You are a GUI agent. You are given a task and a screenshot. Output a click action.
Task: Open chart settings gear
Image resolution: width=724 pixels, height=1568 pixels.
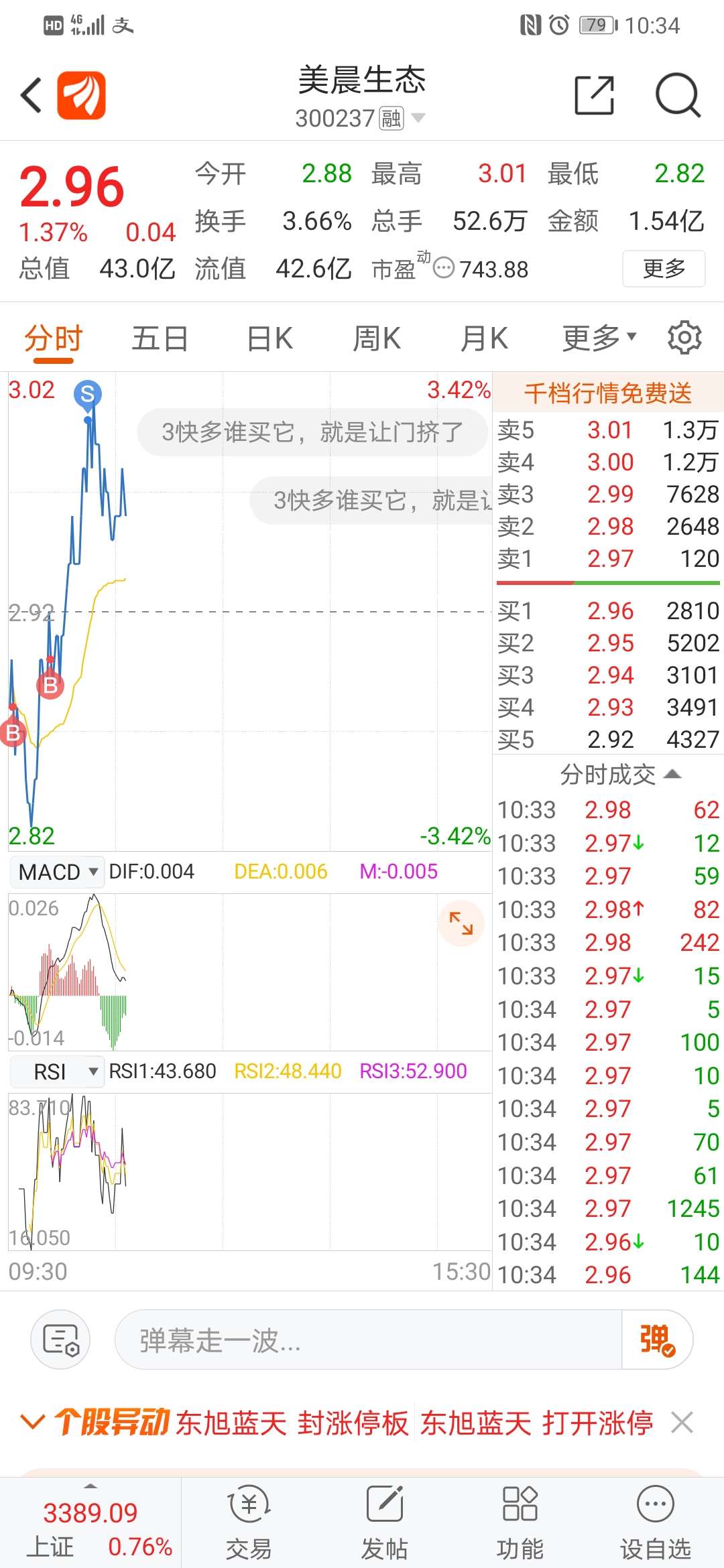(x=684, y=337)
